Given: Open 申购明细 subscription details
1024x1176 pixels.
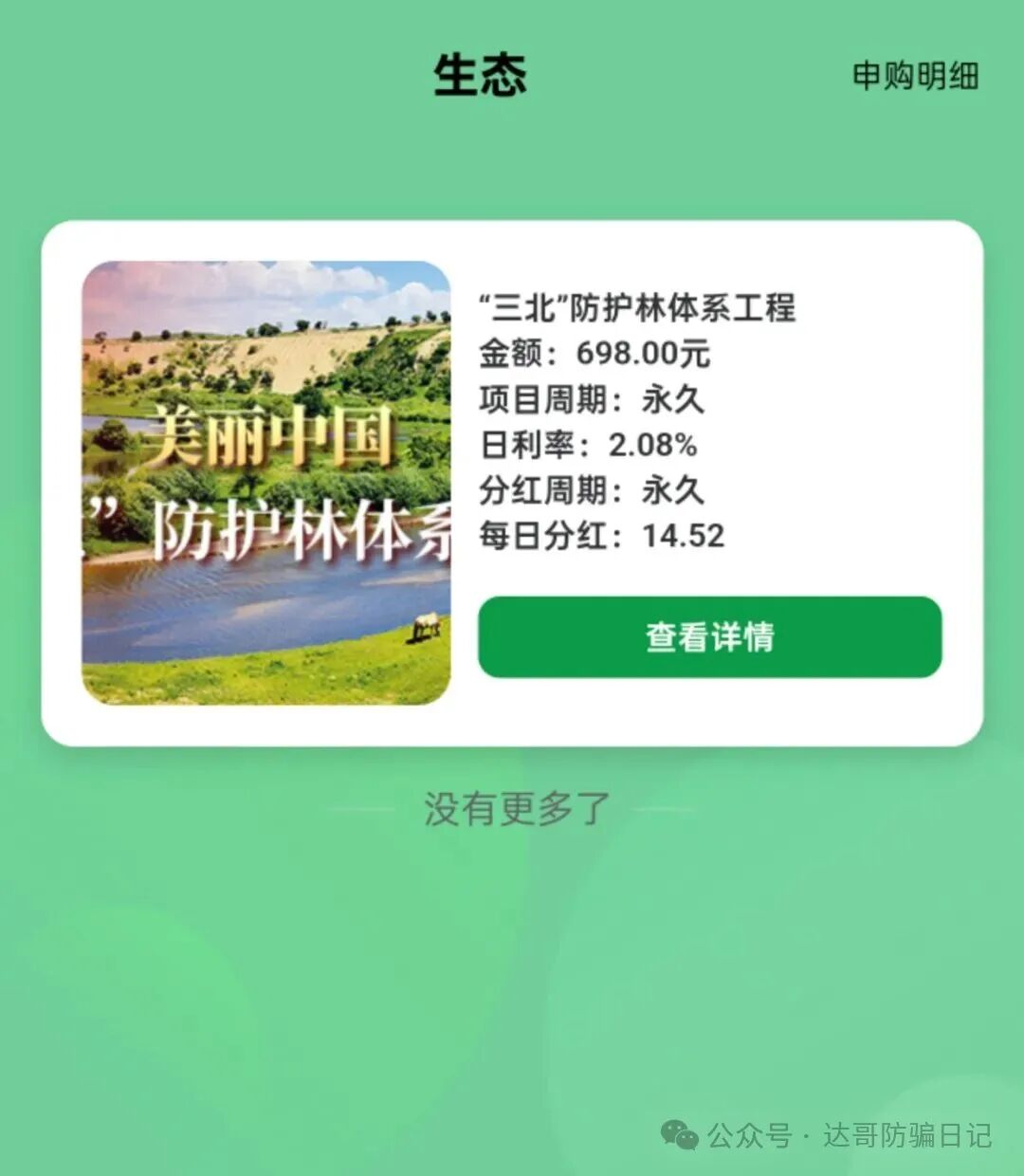Looking at the screenshot, I should point(915,76).
